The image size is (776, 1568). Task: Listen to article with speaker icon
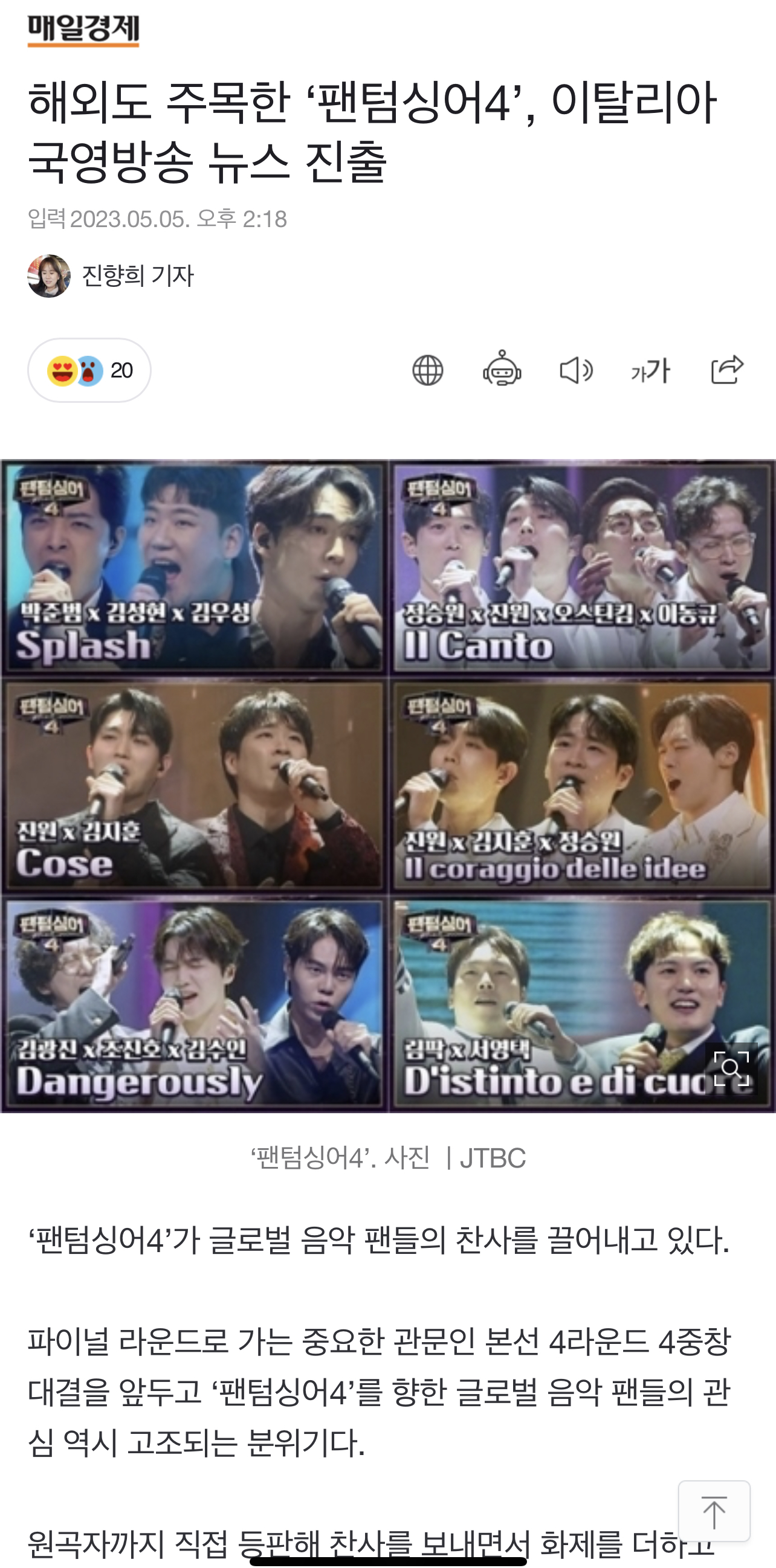[575, 370]
